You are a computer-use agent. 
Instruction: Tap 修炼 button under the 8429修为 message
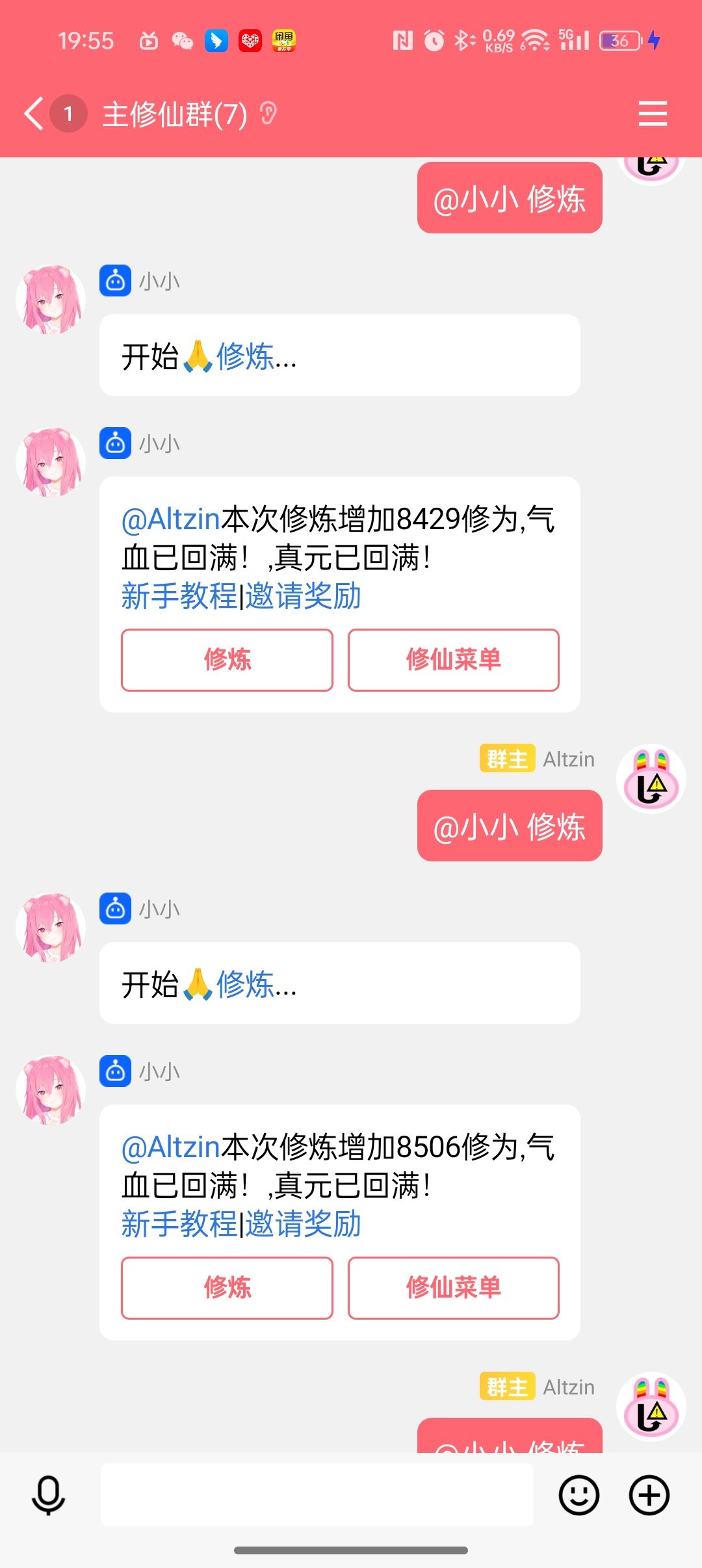click(x=227, y=660)
